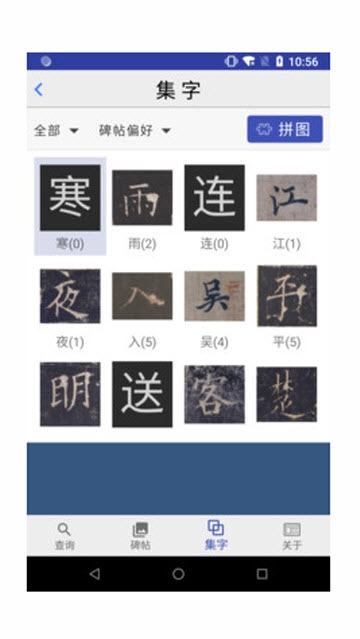Switch to the 碑帖 tab
This screenshot has height=639, width=360.
140,536
